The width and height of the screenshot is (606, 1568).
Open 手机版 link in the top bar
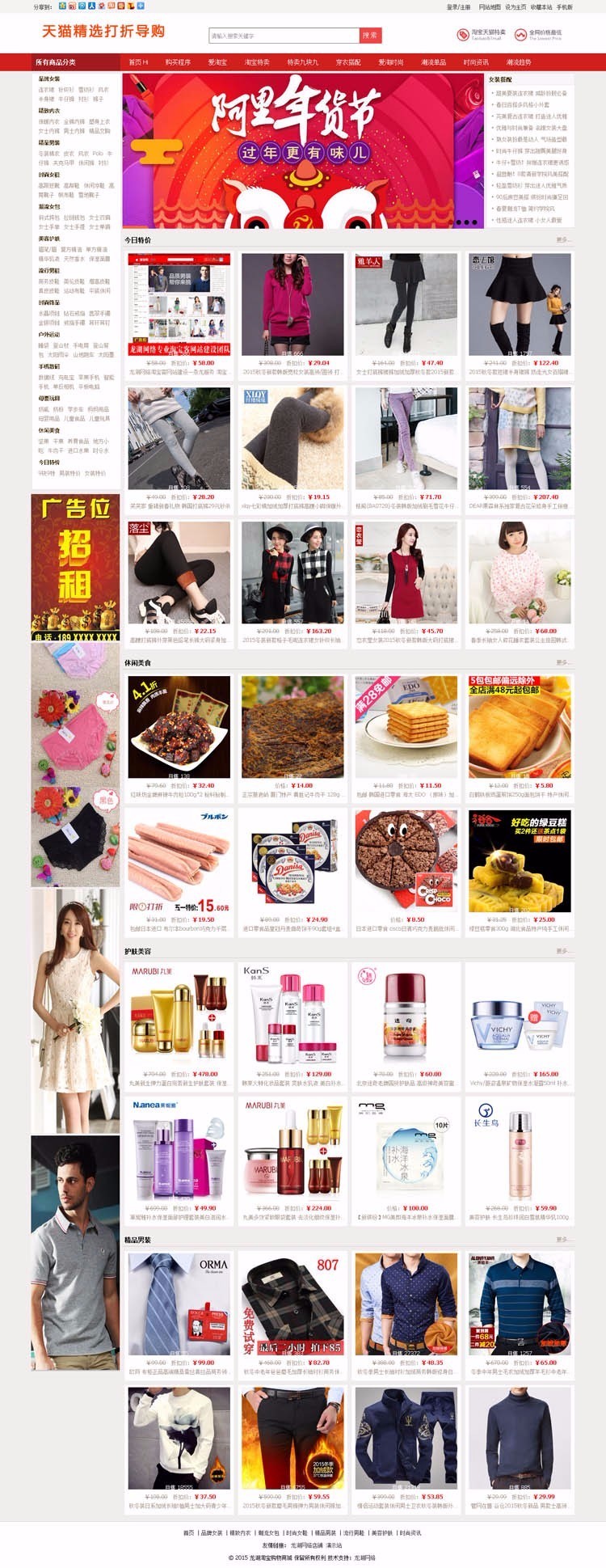pos(564,7)
